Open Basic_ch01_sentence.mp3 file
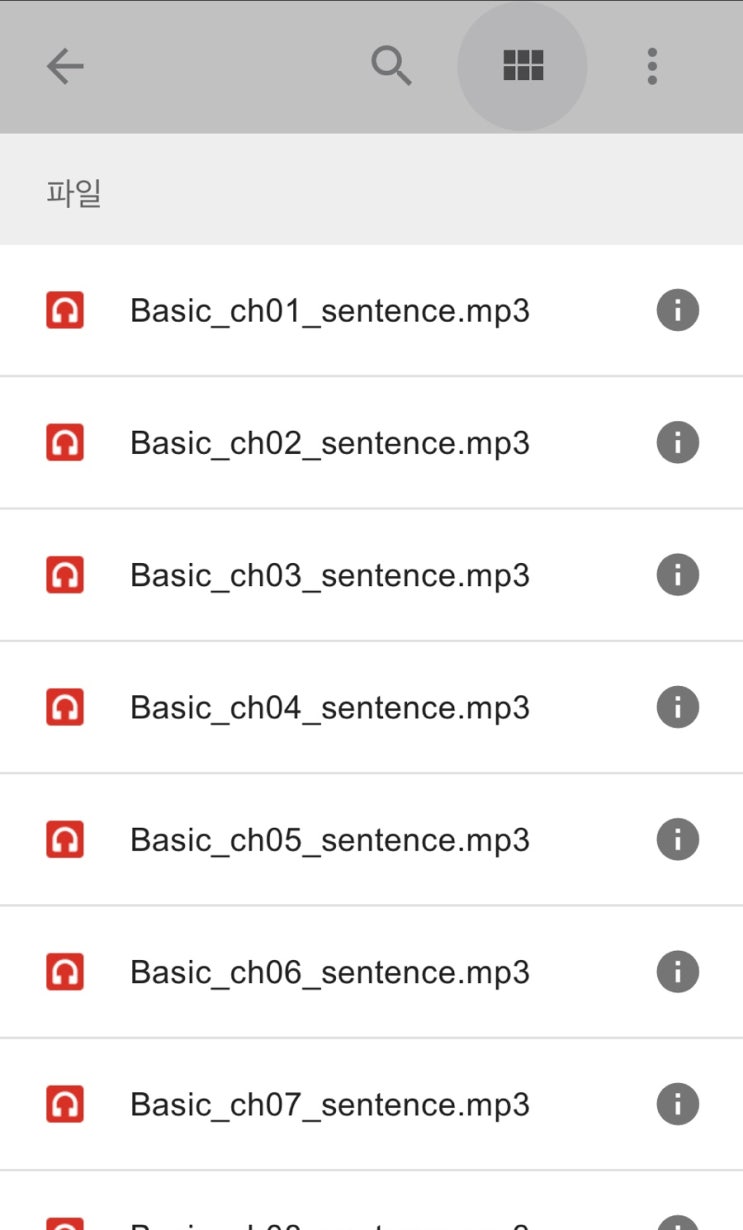The height and width of the screenshot is (1230, 743). click(330, 311)
